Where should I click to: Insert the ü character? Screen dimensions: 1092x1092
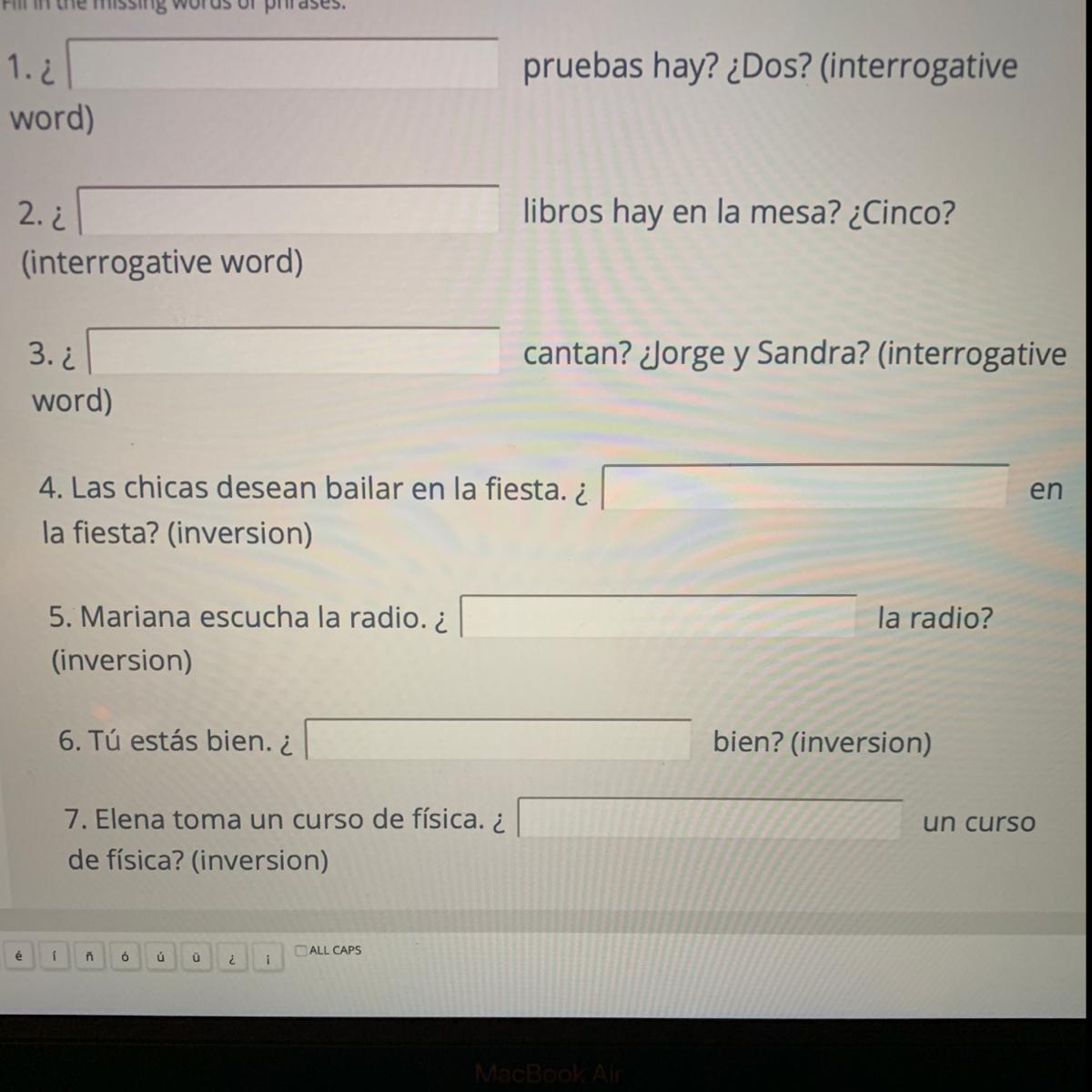click(196, 956)
